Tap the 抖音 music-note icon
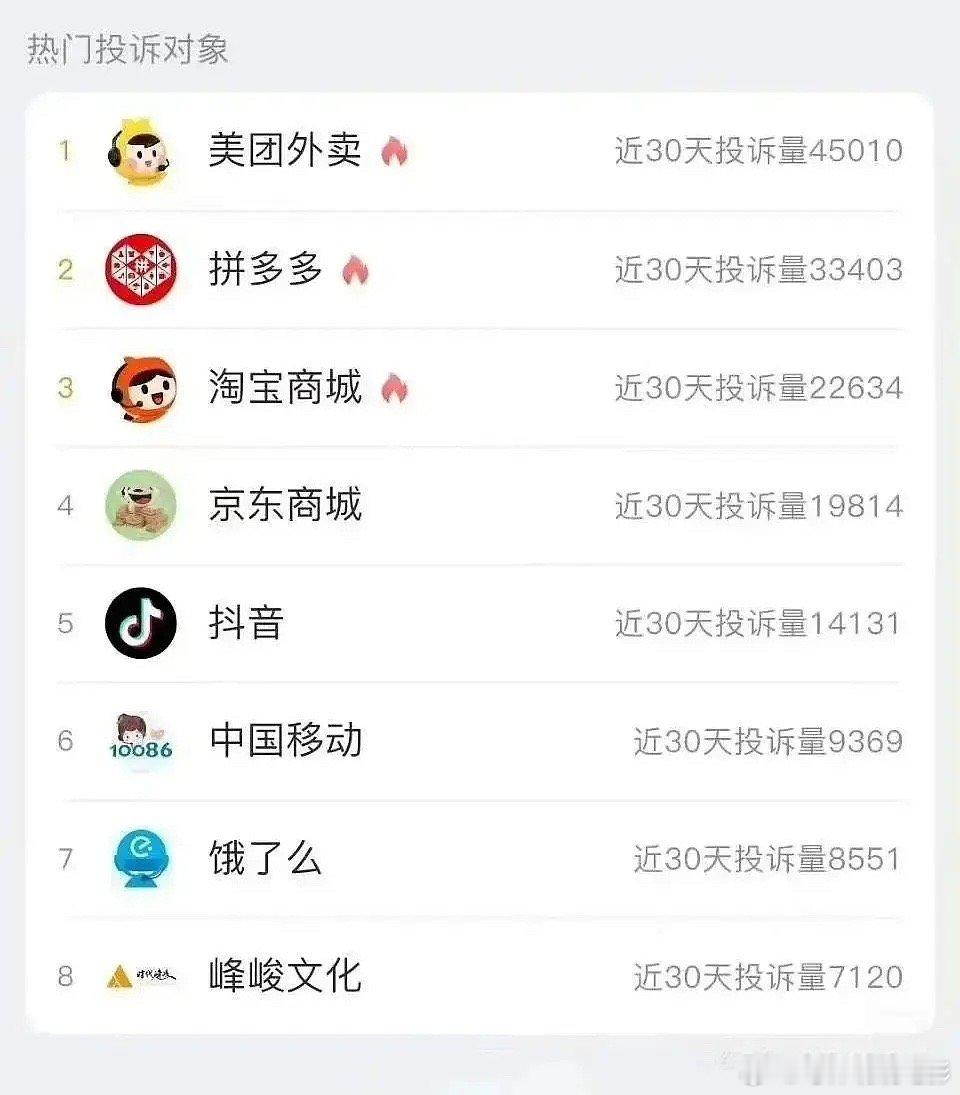The width and height of the screenshot is (960, 1095). point(142,623)
